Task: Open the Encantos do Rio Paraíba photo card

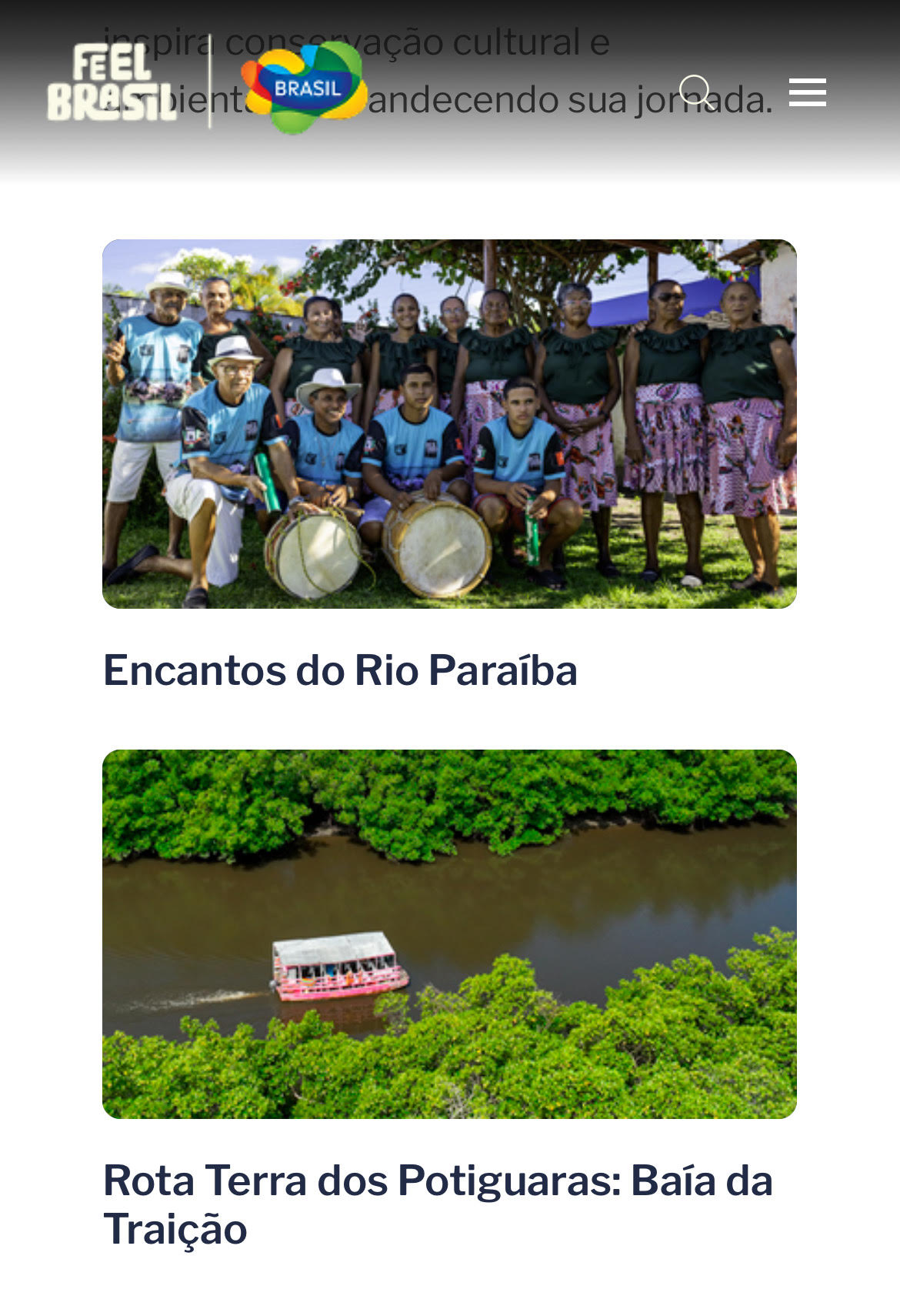Action: tap(449, 423)
